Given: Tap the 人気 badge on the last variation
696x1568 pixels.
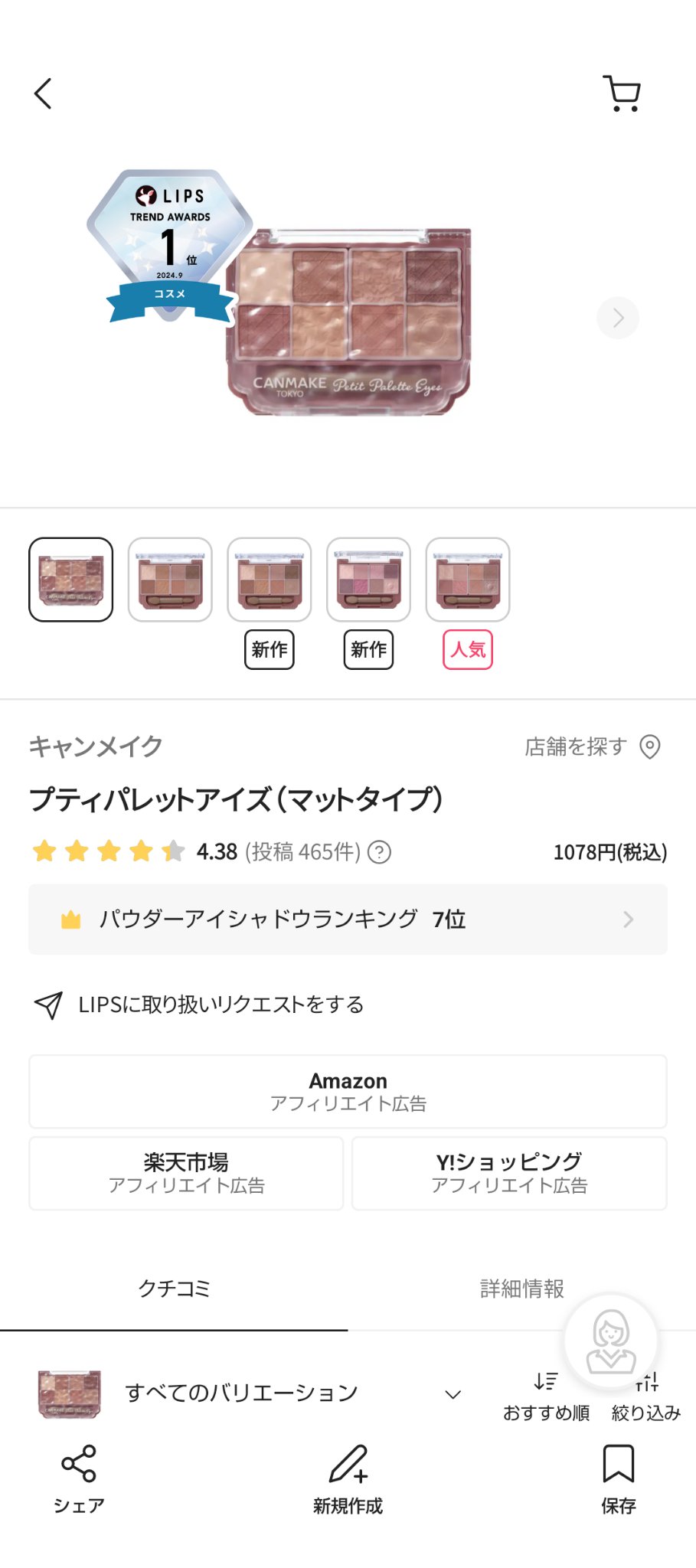Looking at the screenshot, I should [x=467, y=648].
